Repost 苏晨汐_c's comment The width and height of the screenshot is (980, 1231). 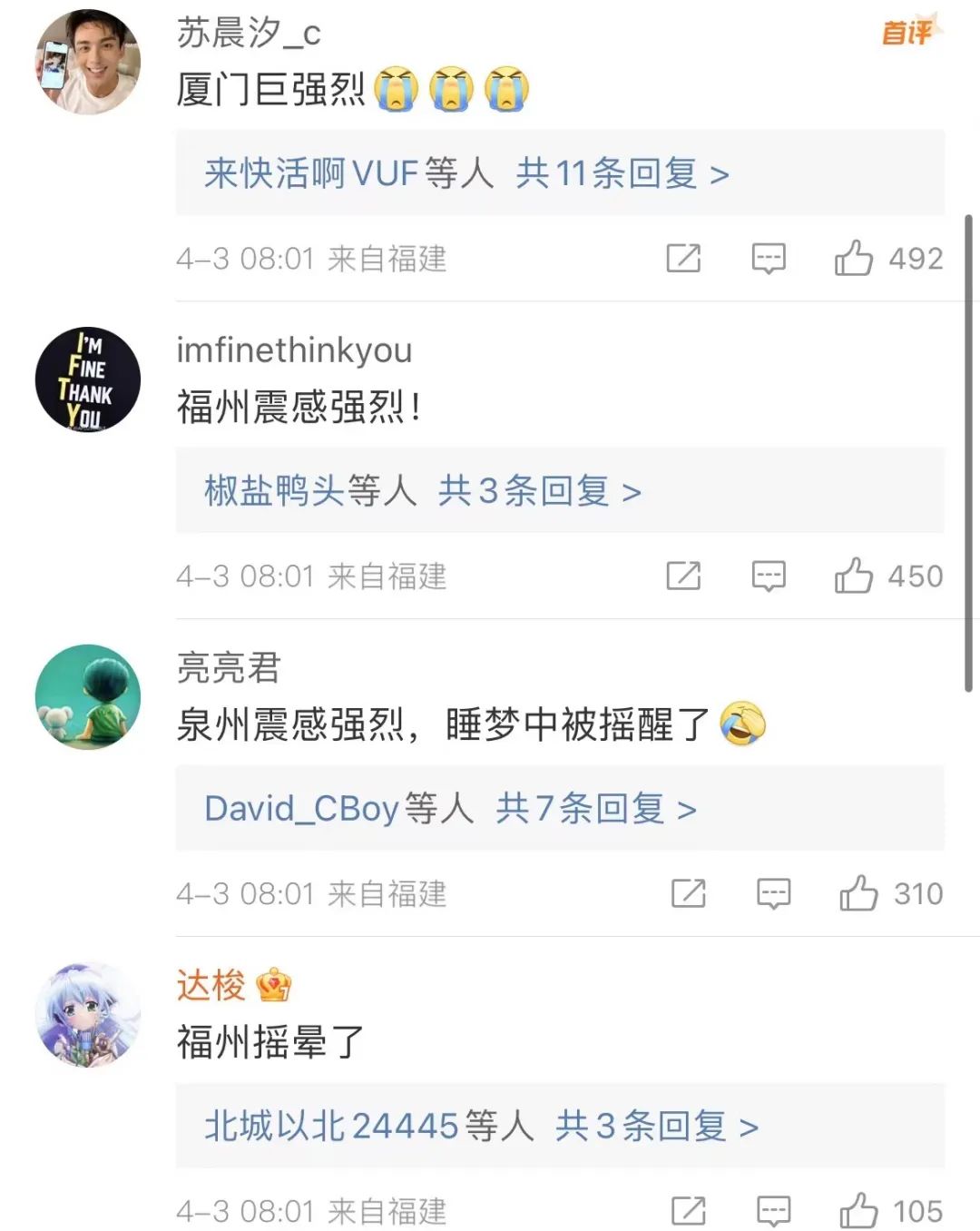[x=683, y=259]
